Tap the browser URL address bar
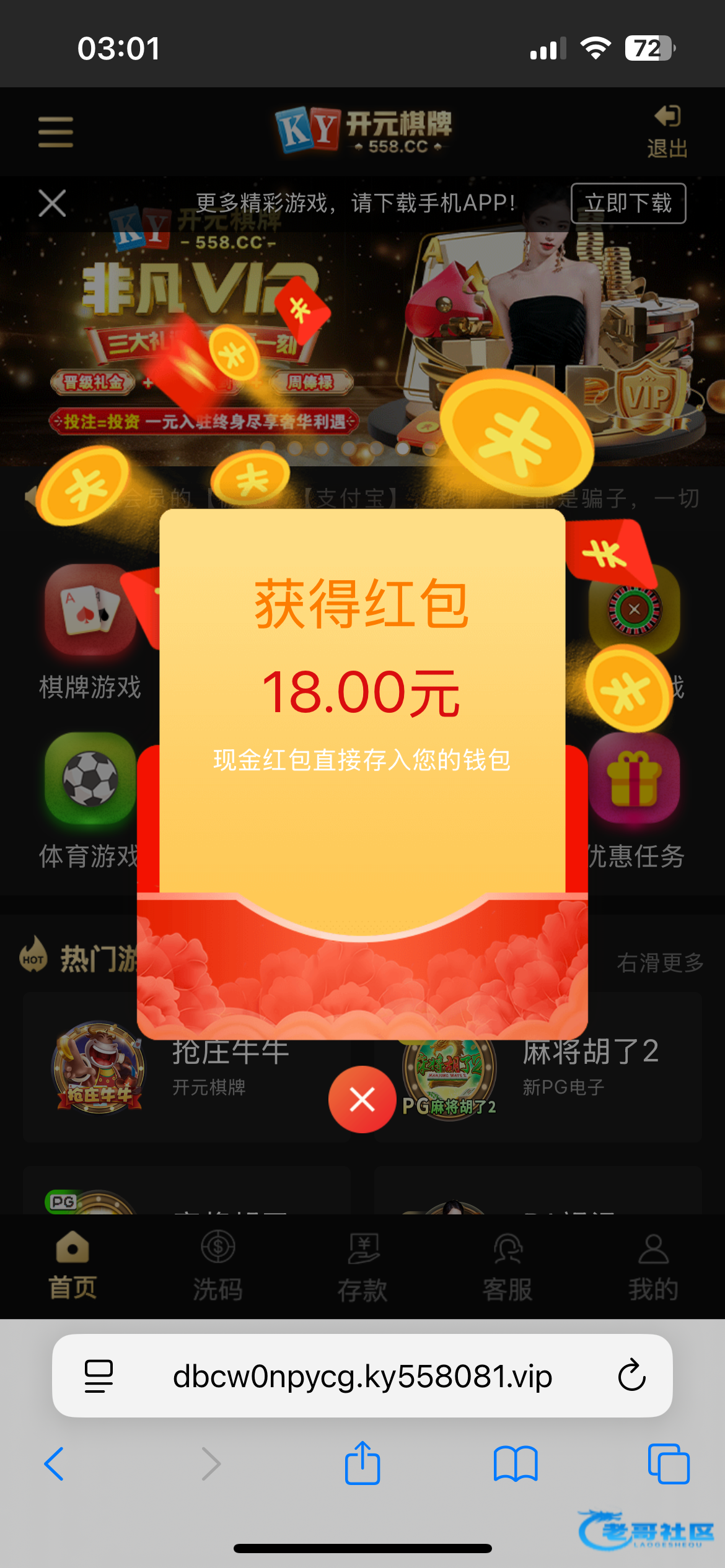Screen dimensions: 725x1568 [362, 1377]
